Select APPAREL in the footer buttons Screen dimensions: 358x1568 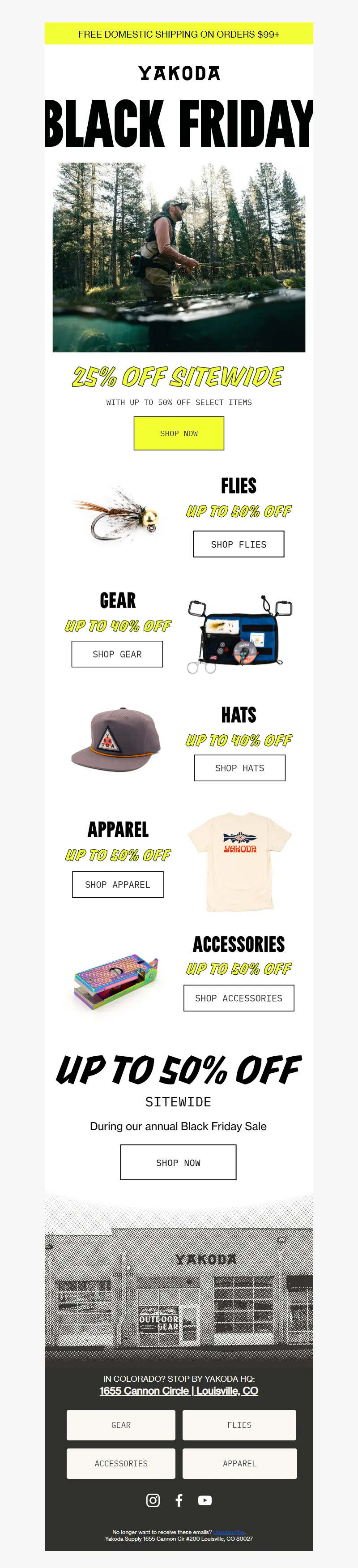(x=239, y=1463)
